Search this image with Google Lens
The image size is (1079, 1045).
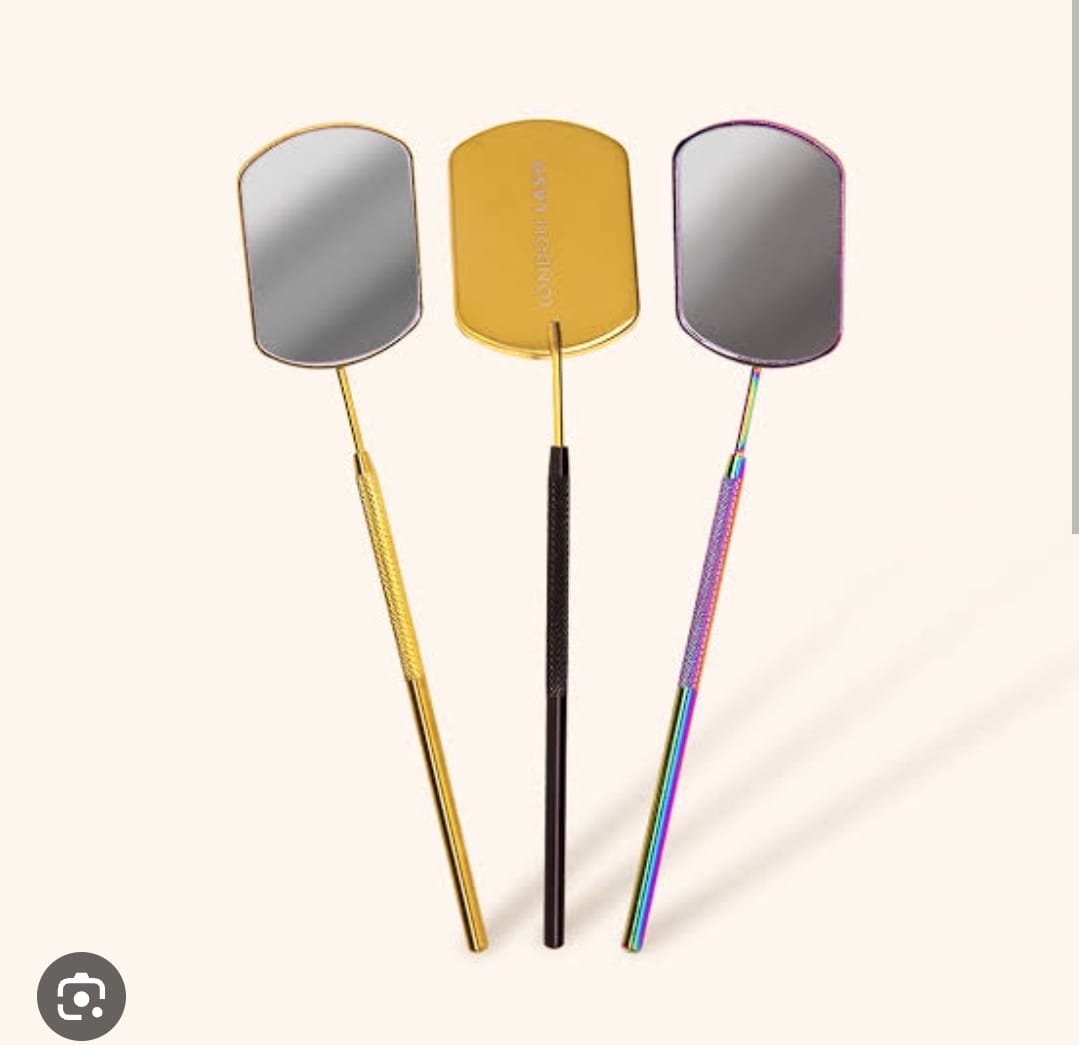coord(81,995)
